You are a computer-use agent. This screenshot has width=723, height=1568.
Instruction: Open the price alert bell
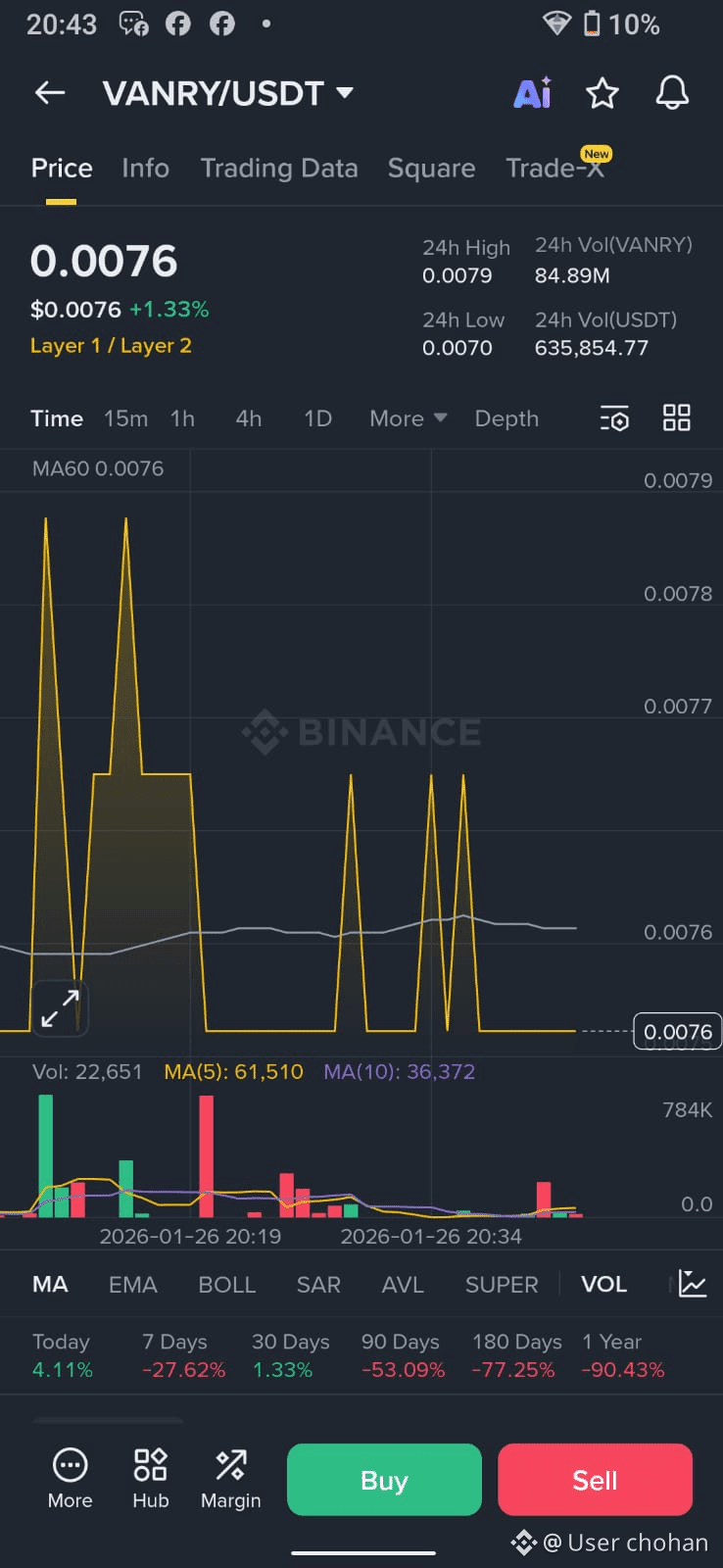[672, 93]
